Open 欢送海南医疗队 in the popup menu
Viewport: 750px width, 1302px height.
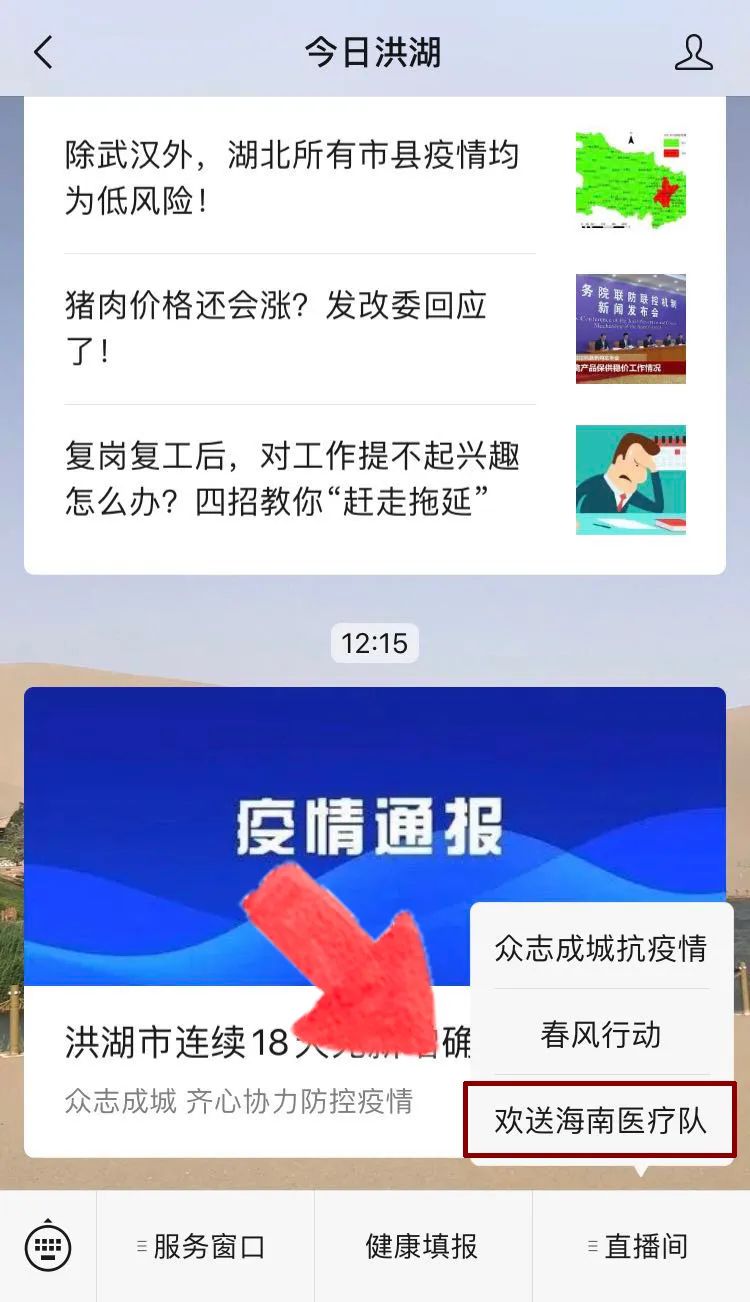tap(600, 1120)
